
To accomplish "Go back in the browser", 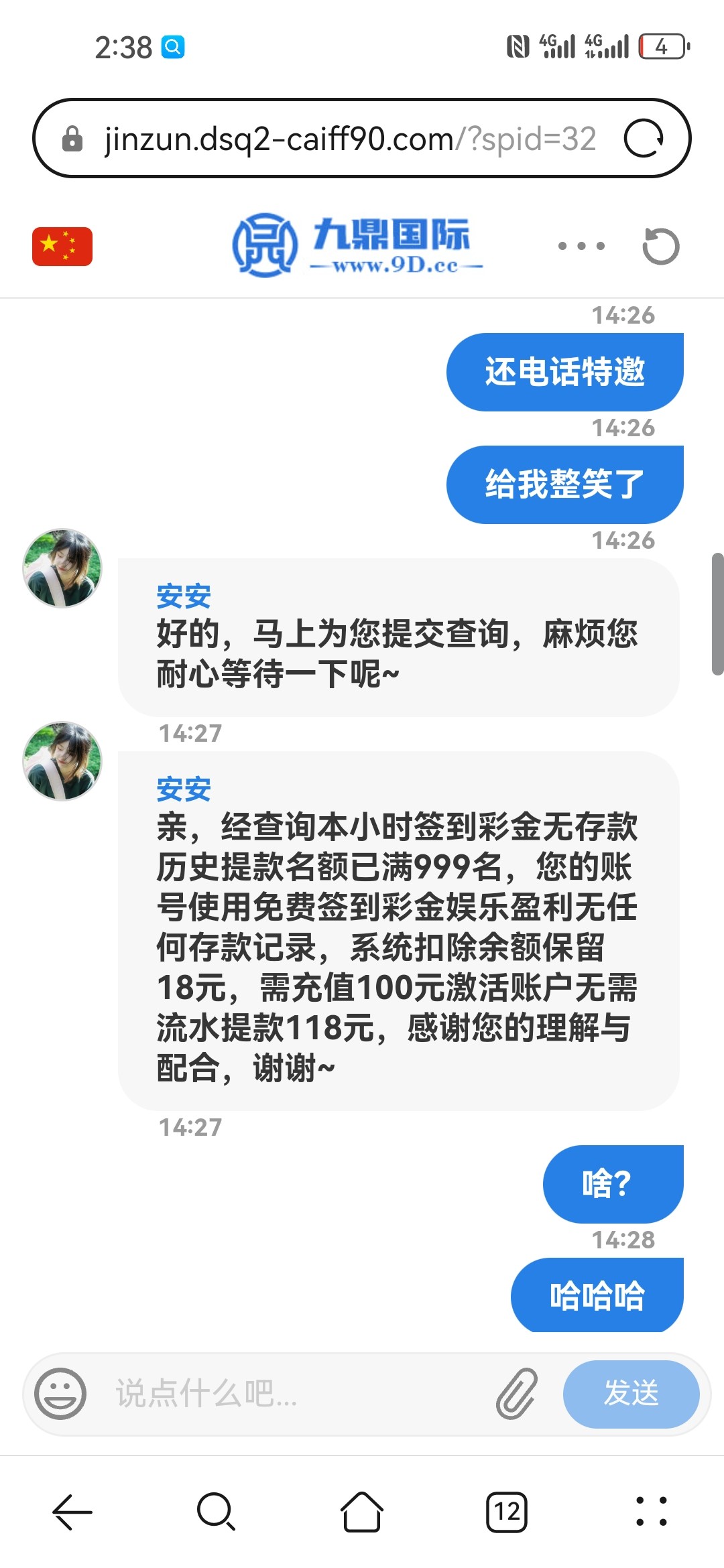I will [72, 1512].
